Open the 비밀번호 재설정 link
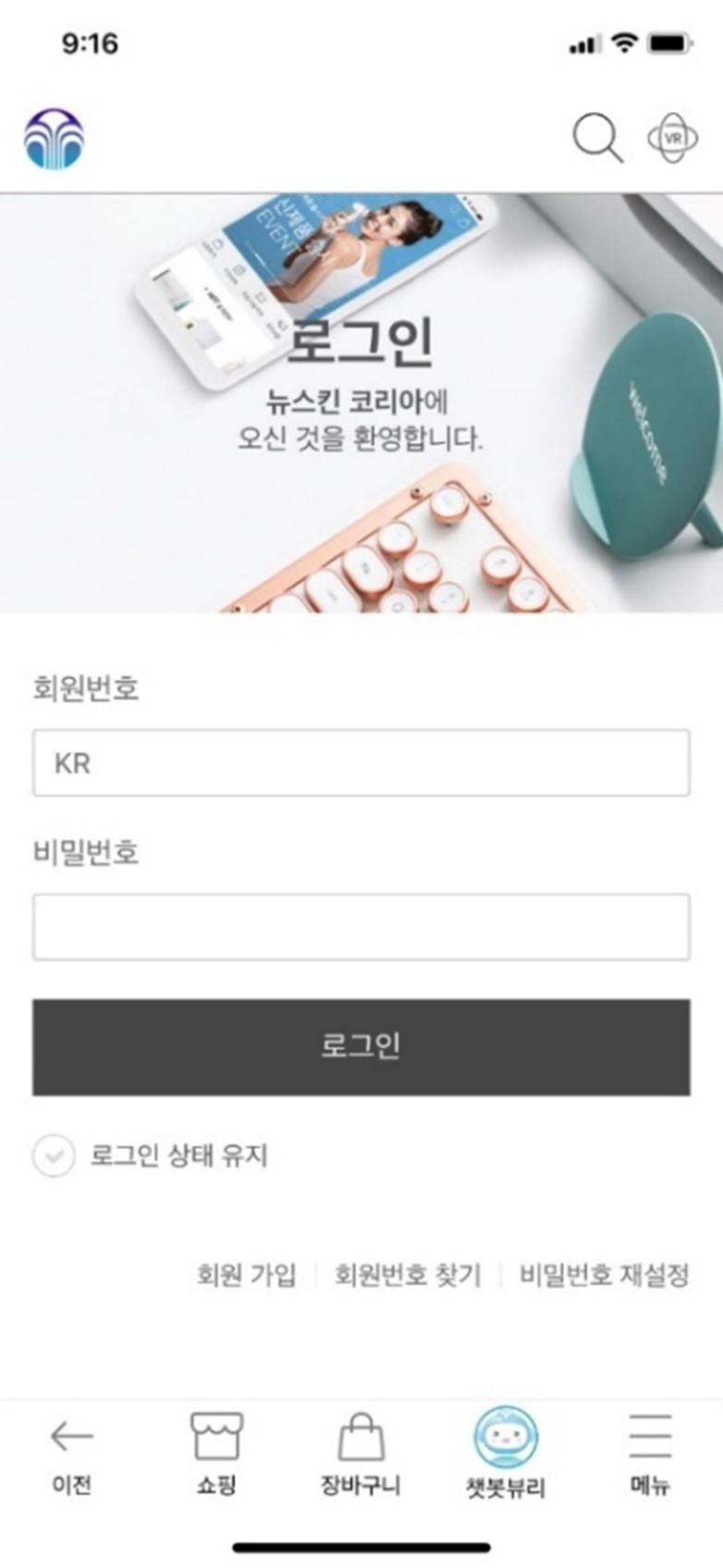The image size is (723, 1568). [x=604, y=1275]
